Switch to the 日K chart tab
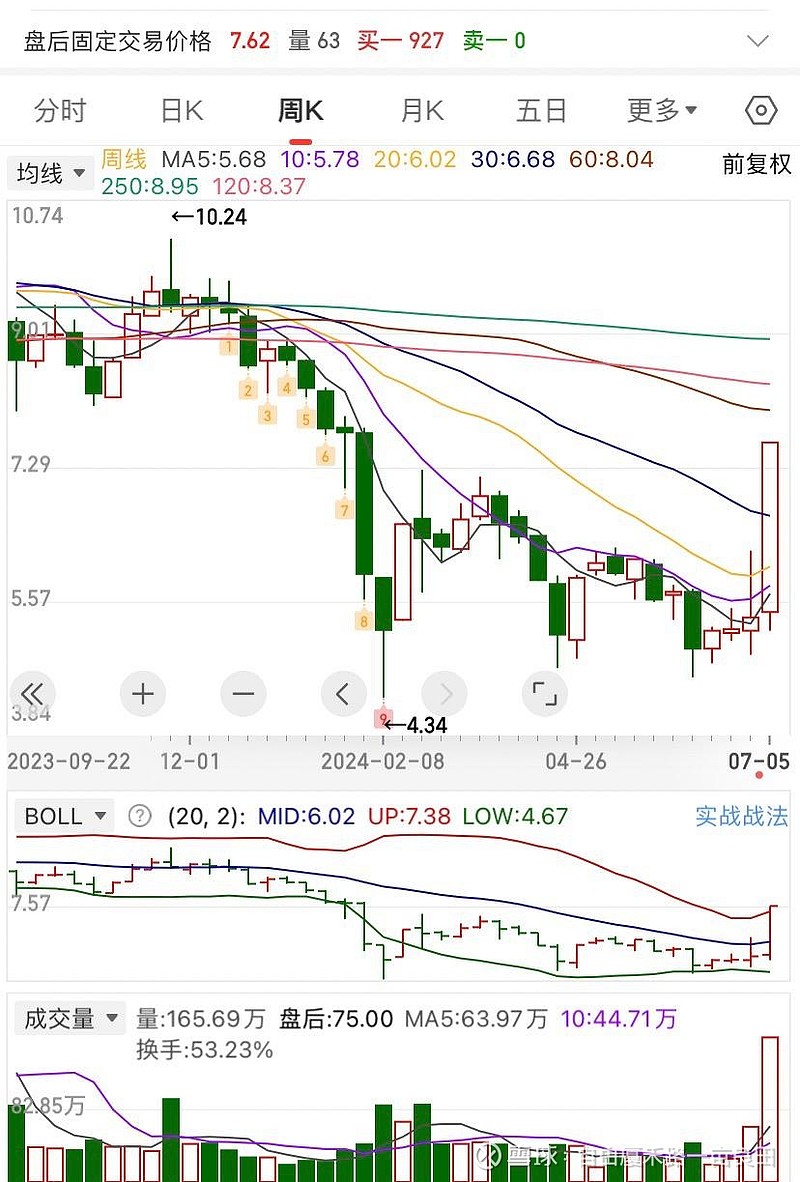 click(181, 110)
